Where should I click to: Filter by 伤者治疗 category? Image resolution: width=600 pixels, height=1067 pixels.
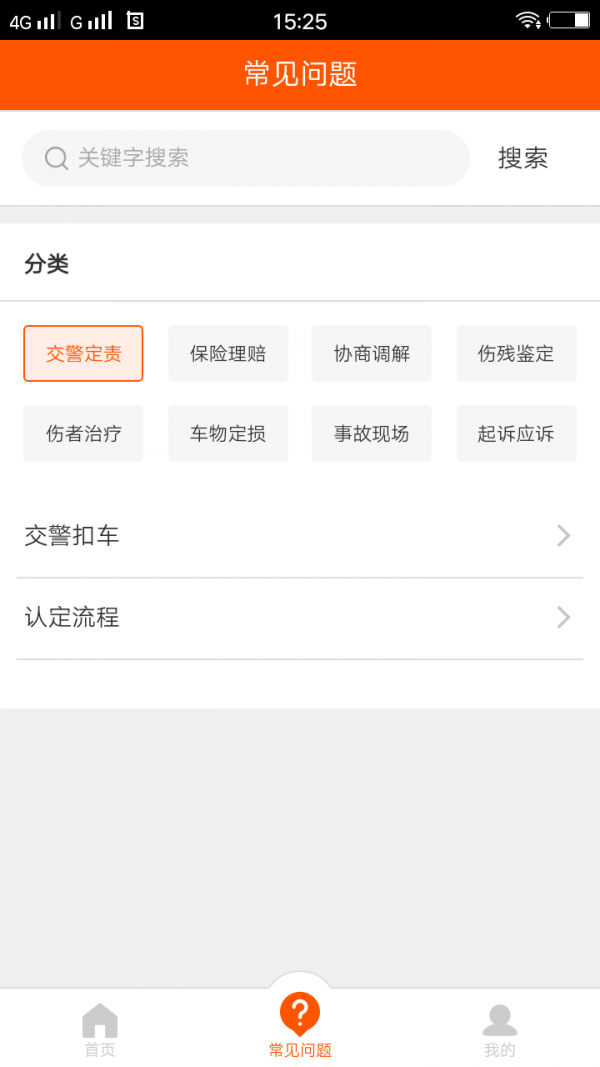(84, 433)
